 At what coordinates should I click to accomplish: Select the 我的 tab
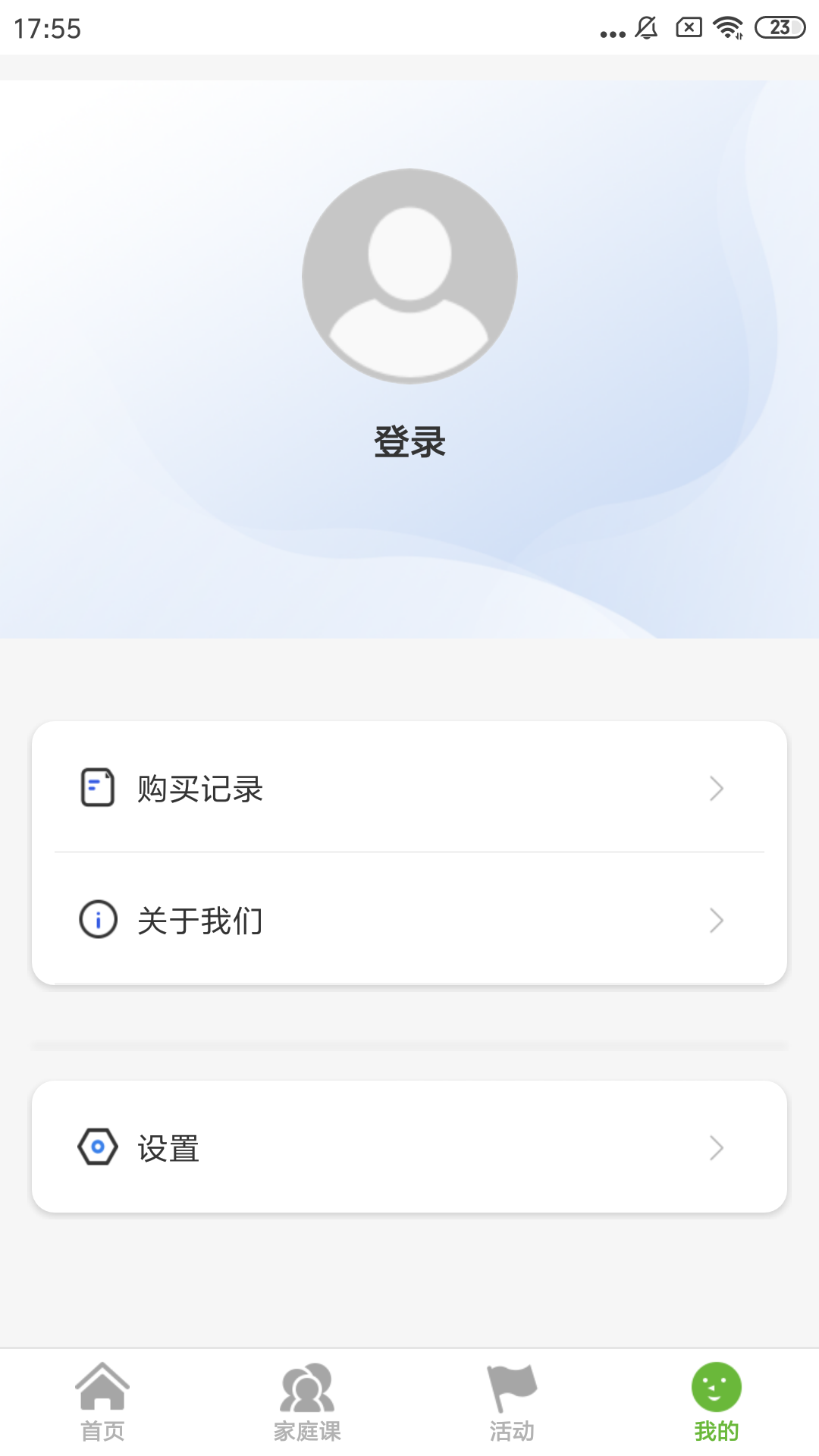pyautogui.click(x=716, y=1403)
